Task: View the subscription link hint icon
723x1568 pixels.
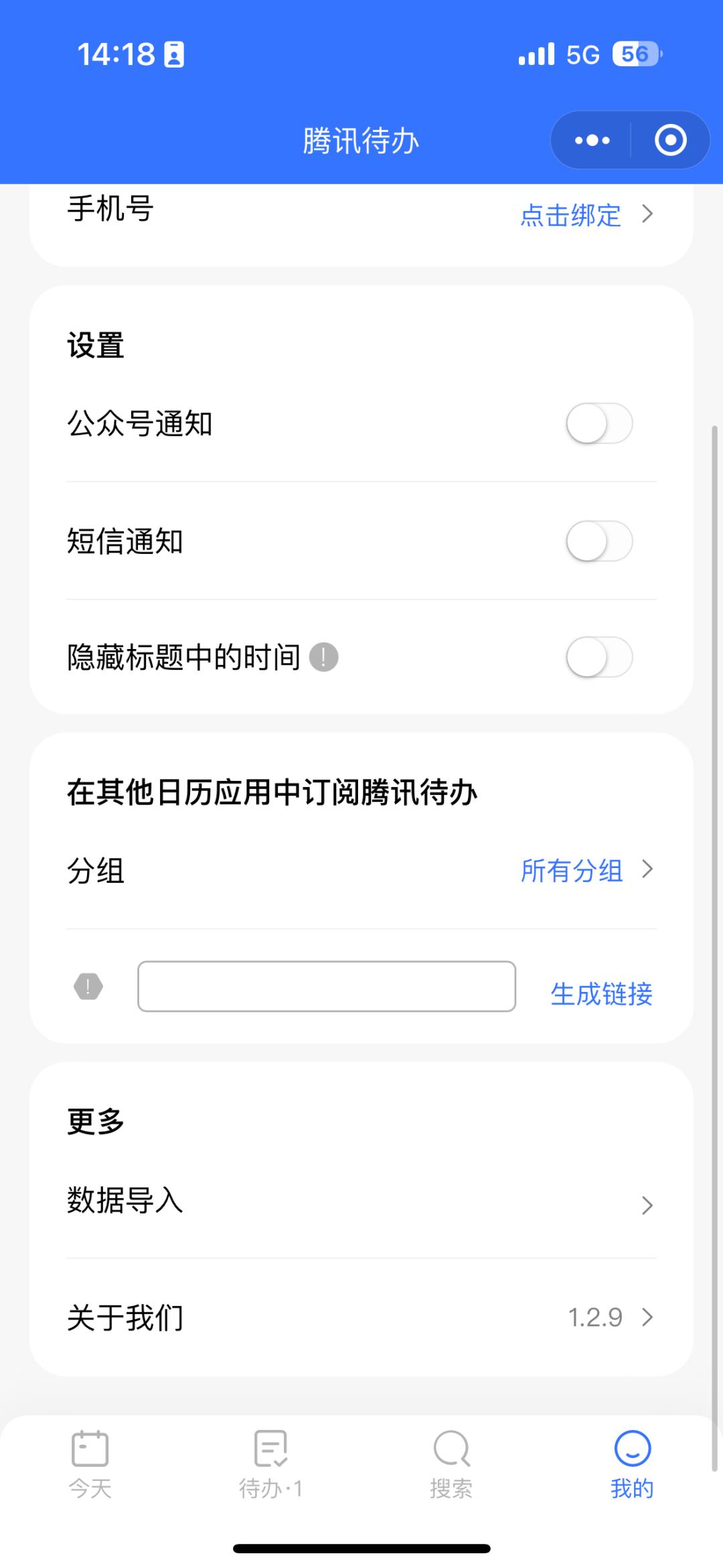Action: pos(88,987)
